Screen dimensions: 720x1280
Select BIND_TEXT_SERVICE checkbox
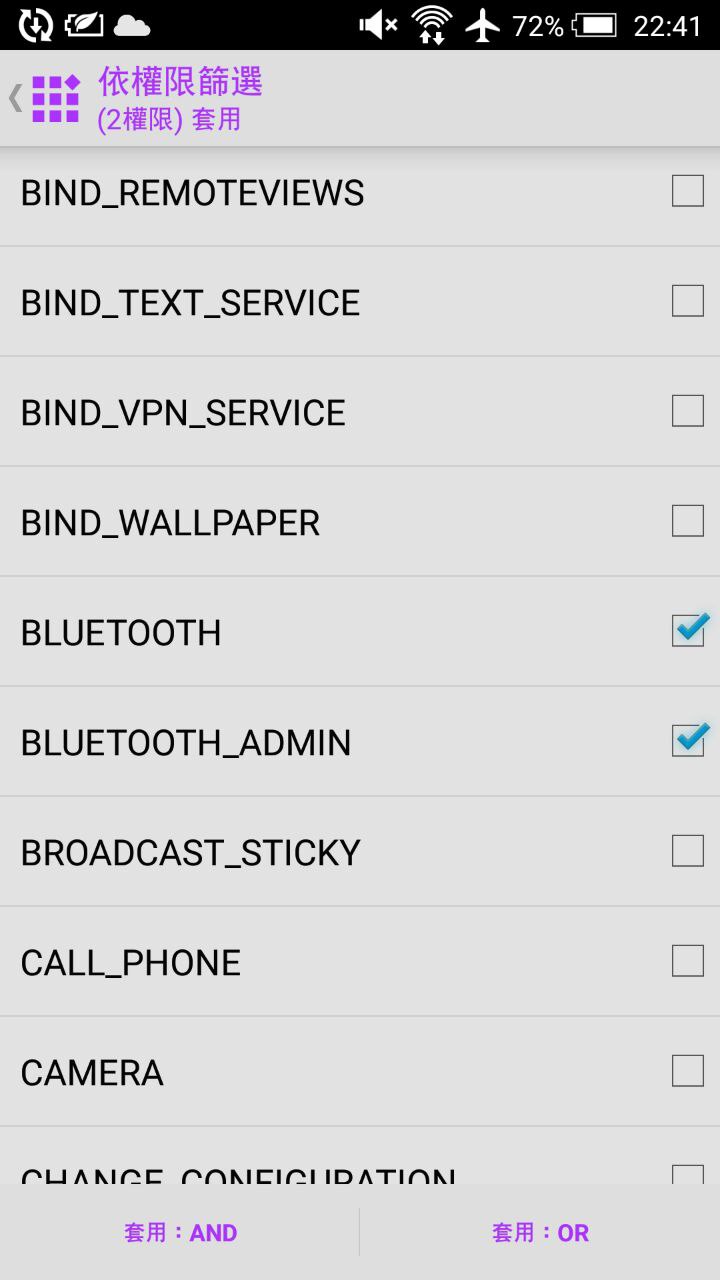click(687, 301)
